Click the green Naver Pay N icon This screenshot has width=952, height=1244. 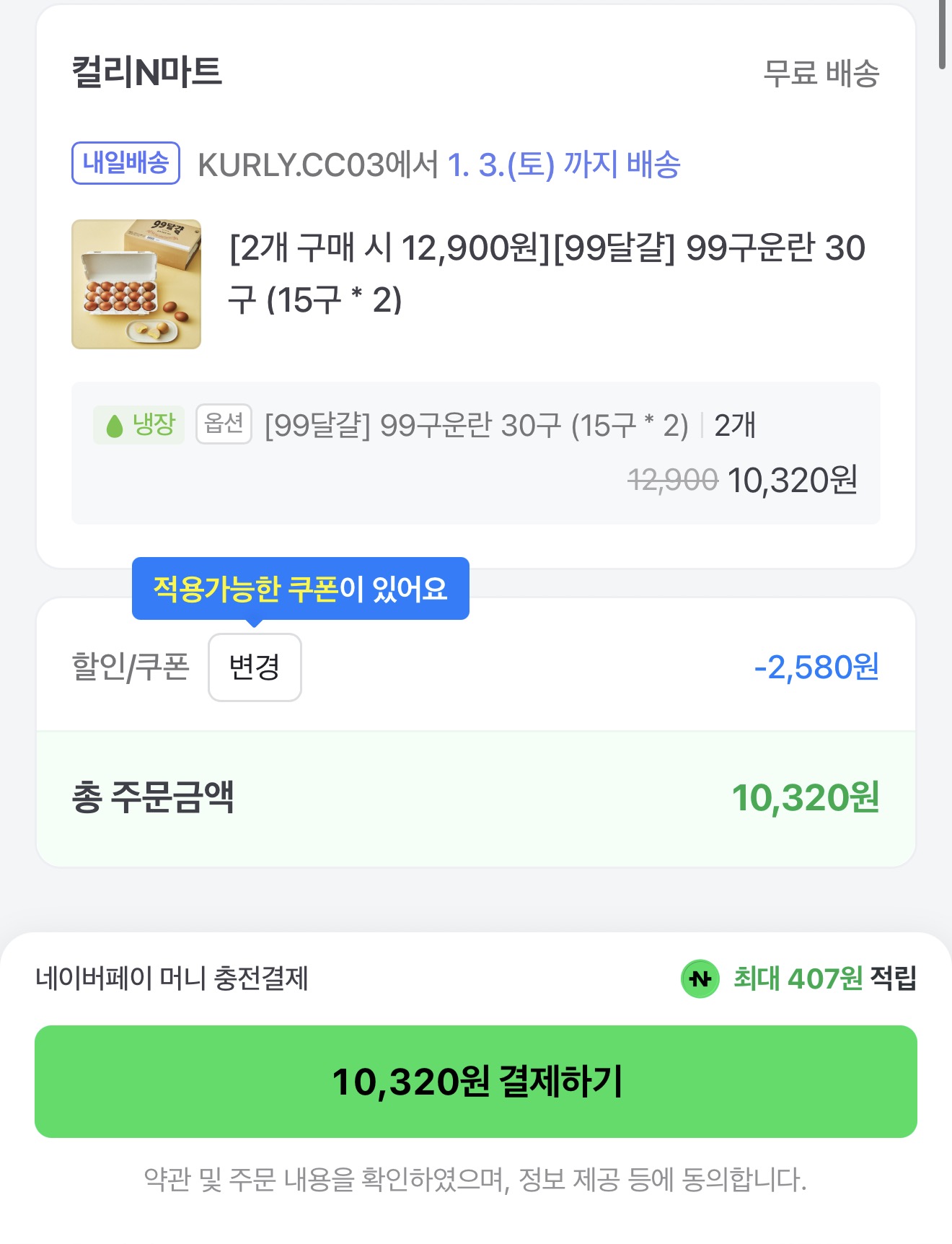pos(698,979)
